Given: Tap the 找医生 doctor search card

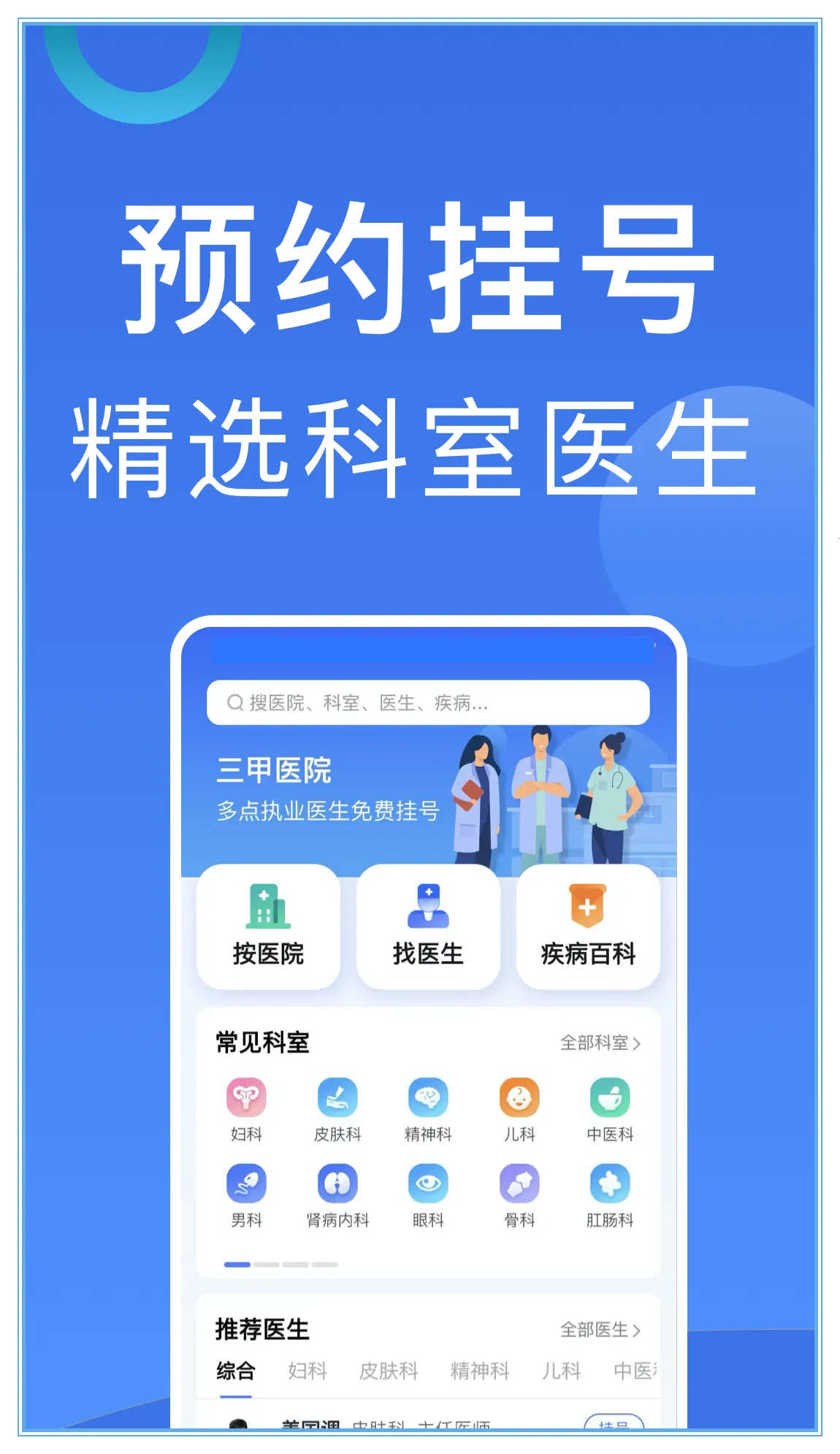Looking at the screenshot, I should (x=429, y=926).
